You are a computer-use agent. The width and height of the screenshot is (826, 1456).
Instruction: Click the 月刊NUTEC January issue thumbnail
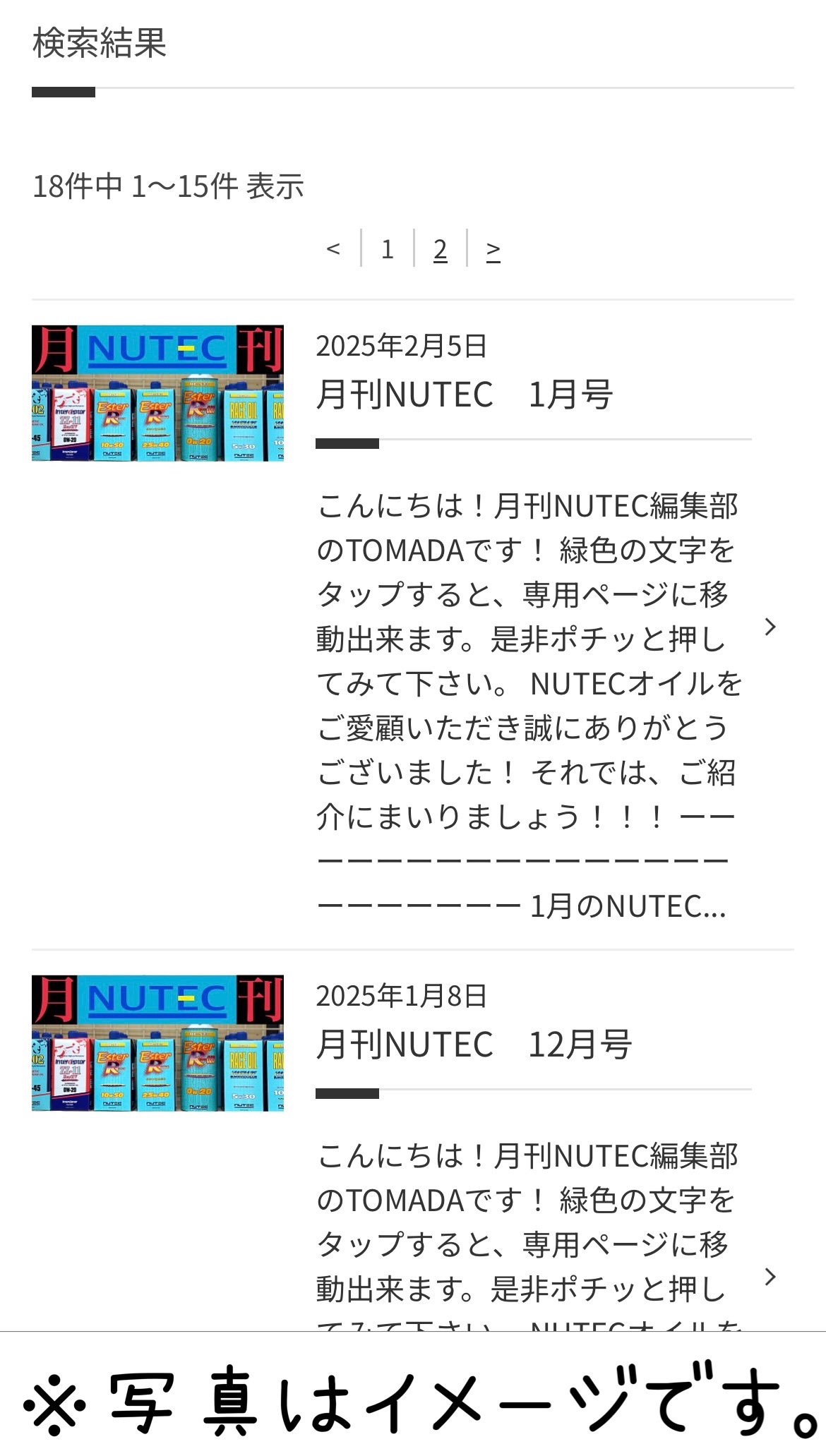coord(157,392)
